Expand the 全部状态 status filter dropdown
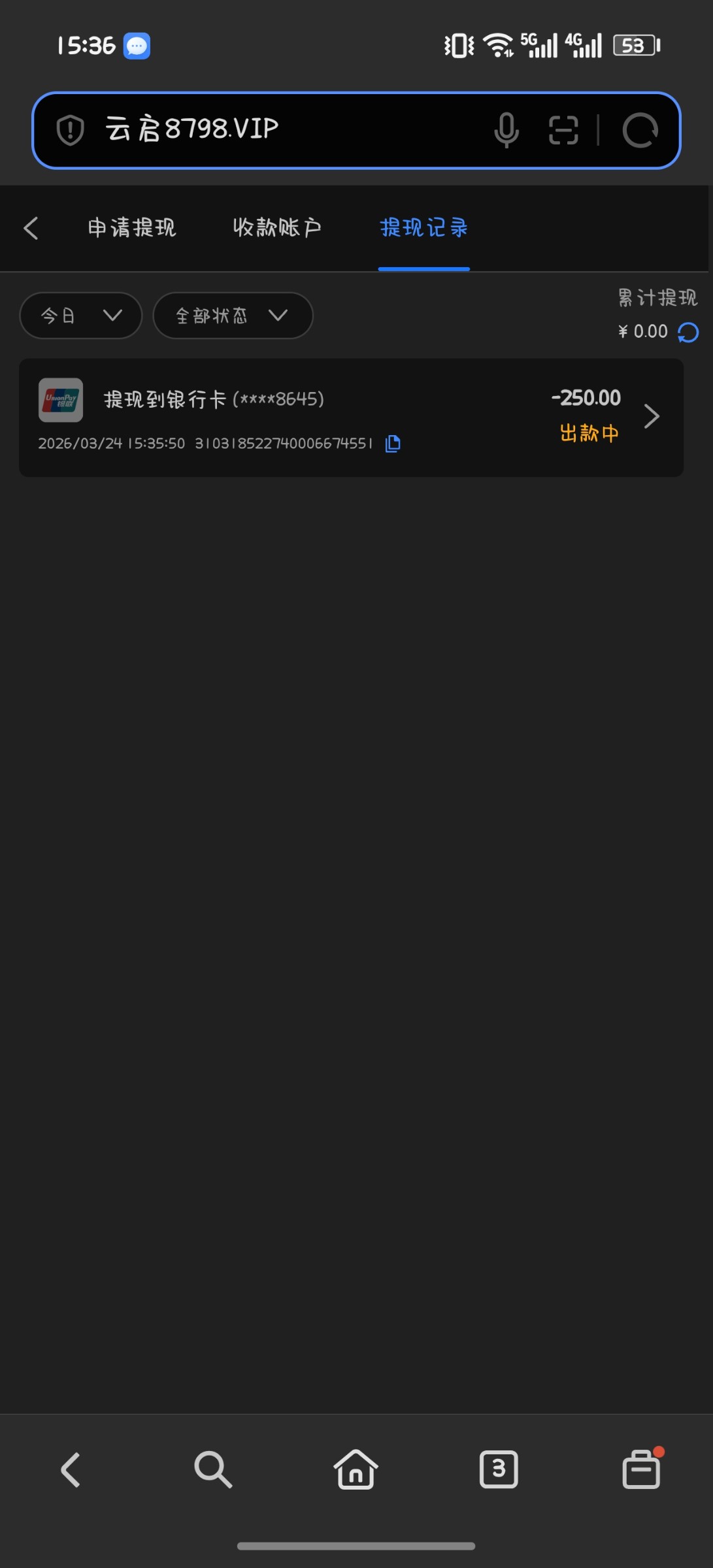Image resolution: width=713 pixels, height=1568 pixels. pyautogui.click(x=233, y=316)
